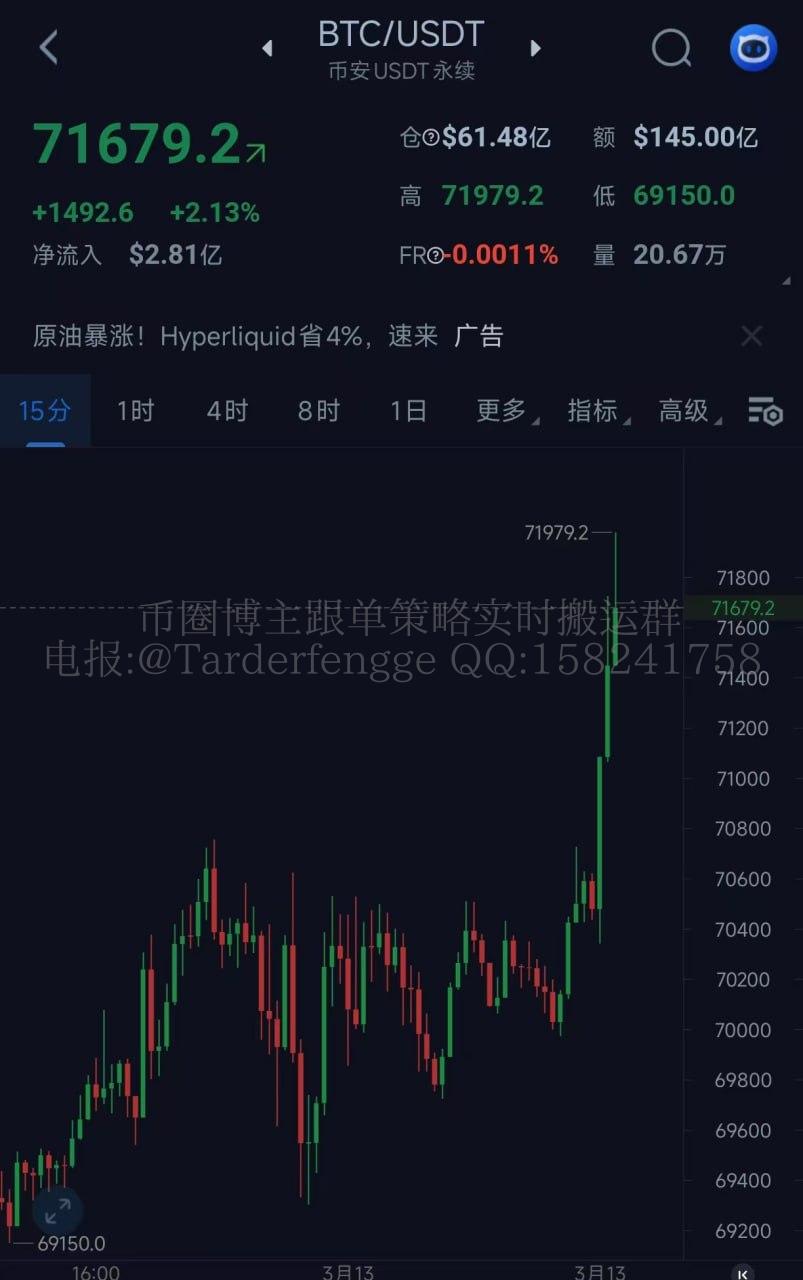Expand the 更多 timeframe options
This screenshot has height=1280, width=803.
502,410
